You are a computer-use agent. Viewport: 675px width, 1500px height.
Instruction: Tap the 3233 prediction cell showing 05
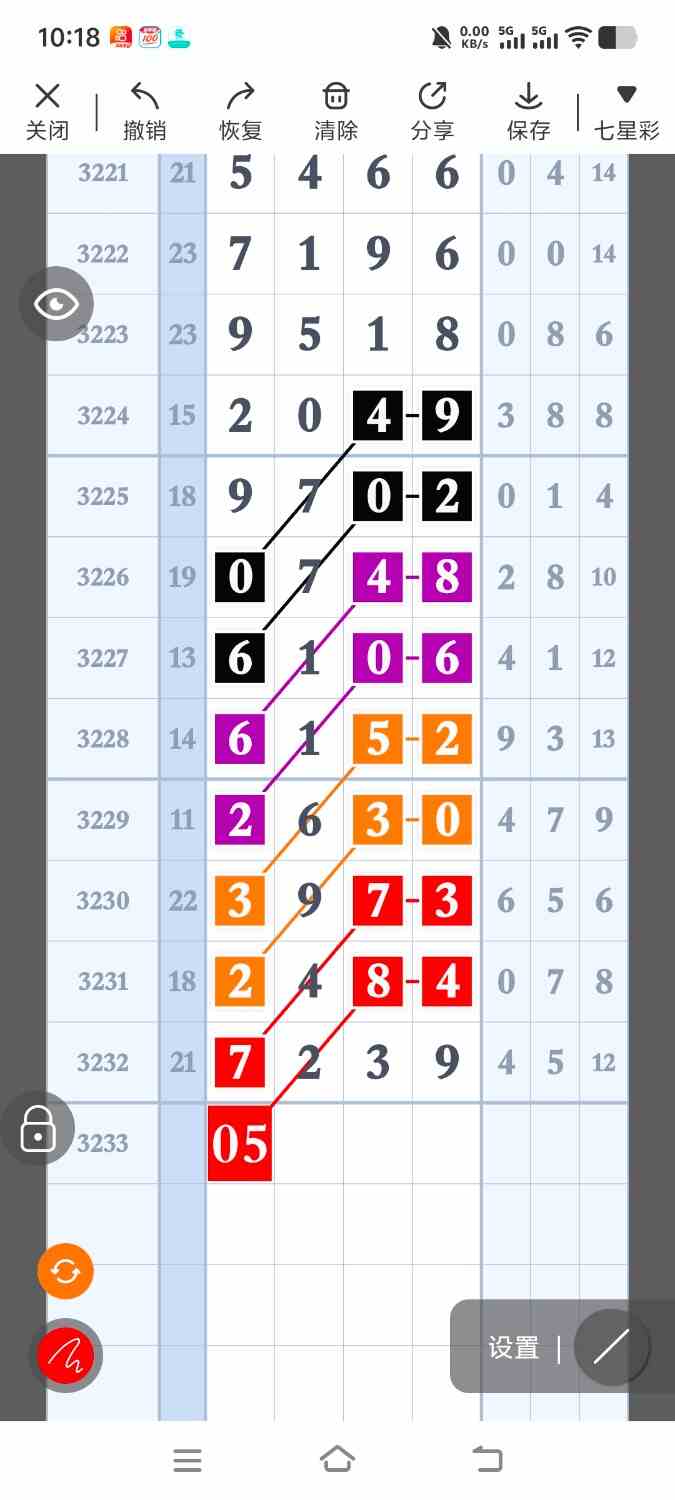tap(240, 1143)
